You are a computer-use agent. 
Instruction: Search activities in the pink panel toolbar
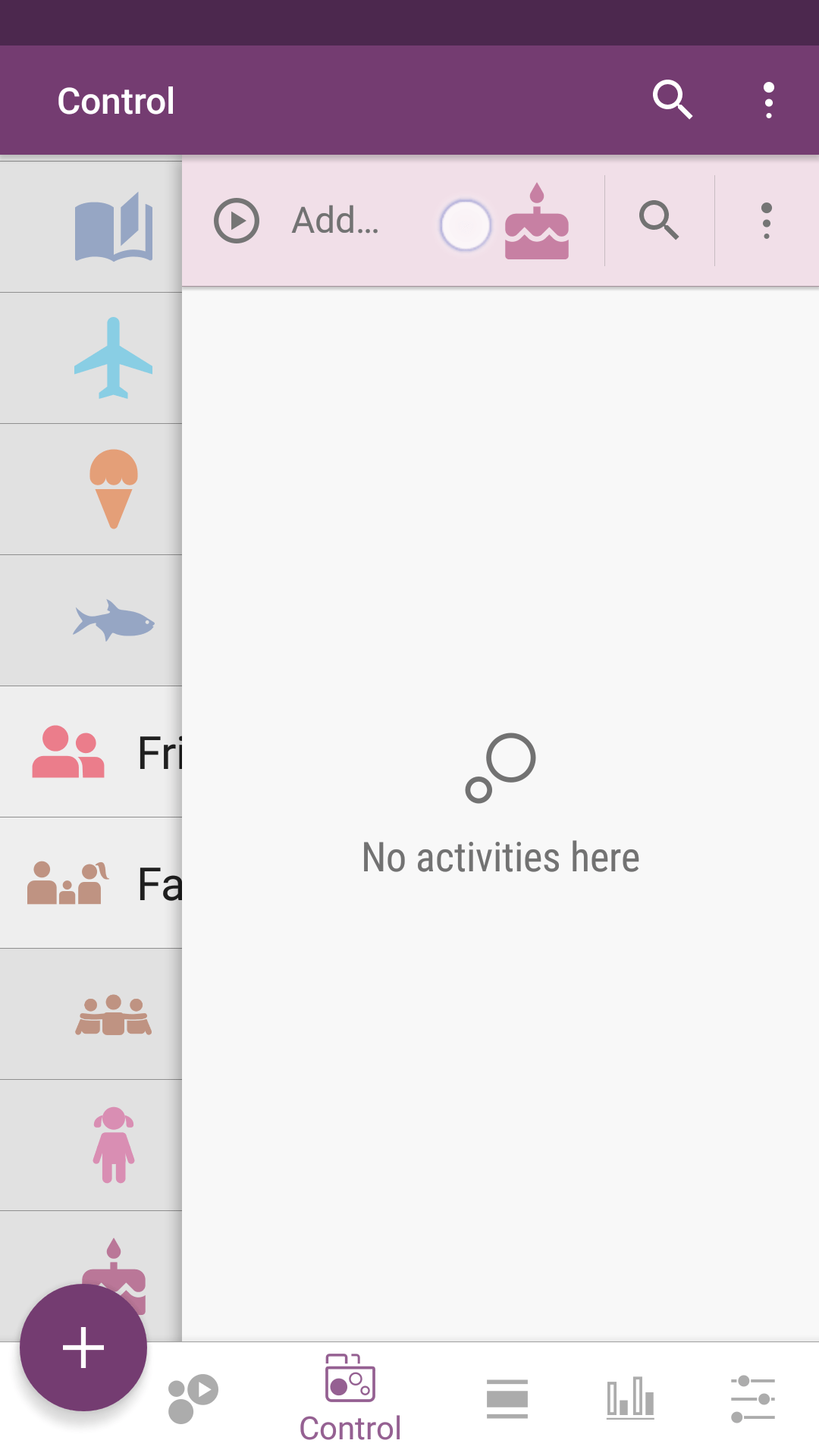pos(658,221)
